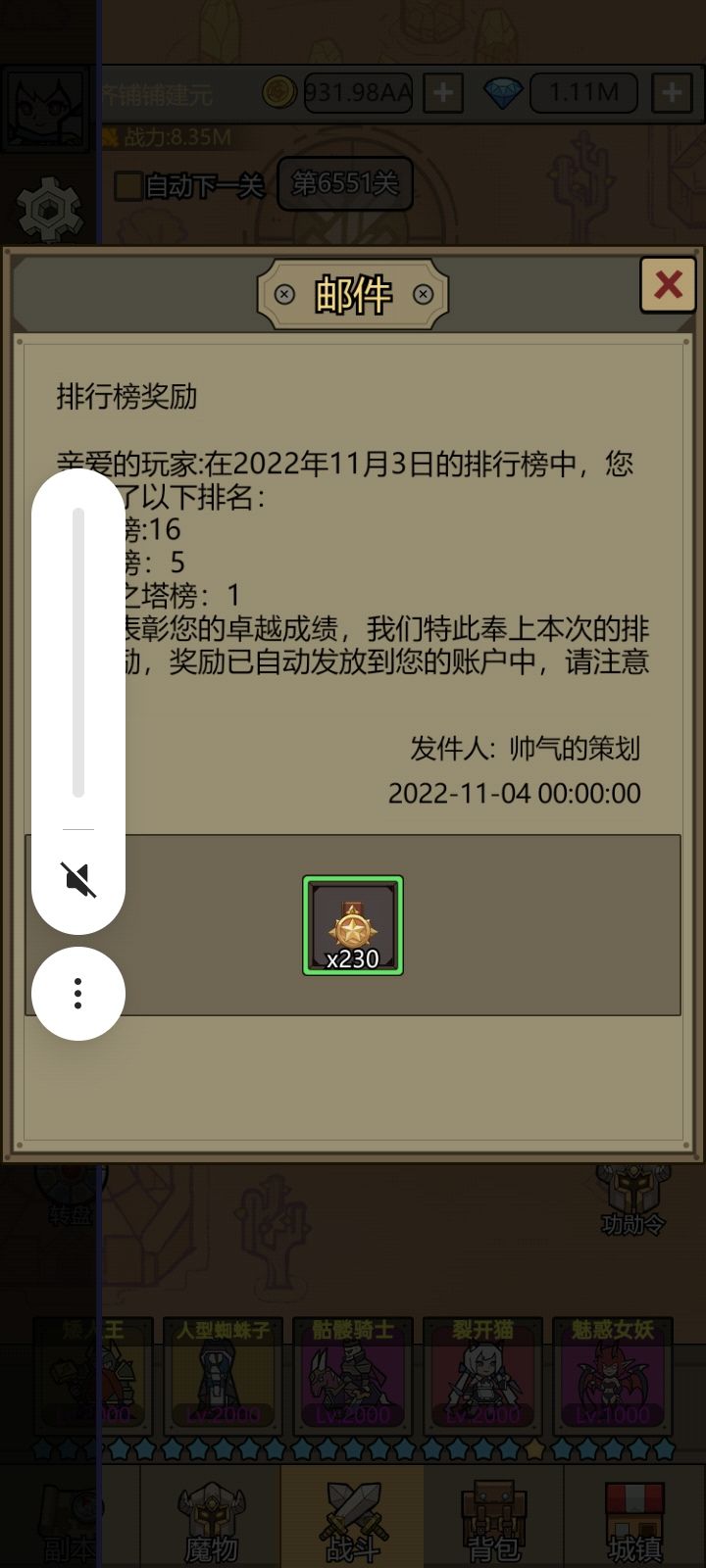The image size is (706, 1568).
Task: Select the x230 medal reward icon
Action: tap(352, 924)
